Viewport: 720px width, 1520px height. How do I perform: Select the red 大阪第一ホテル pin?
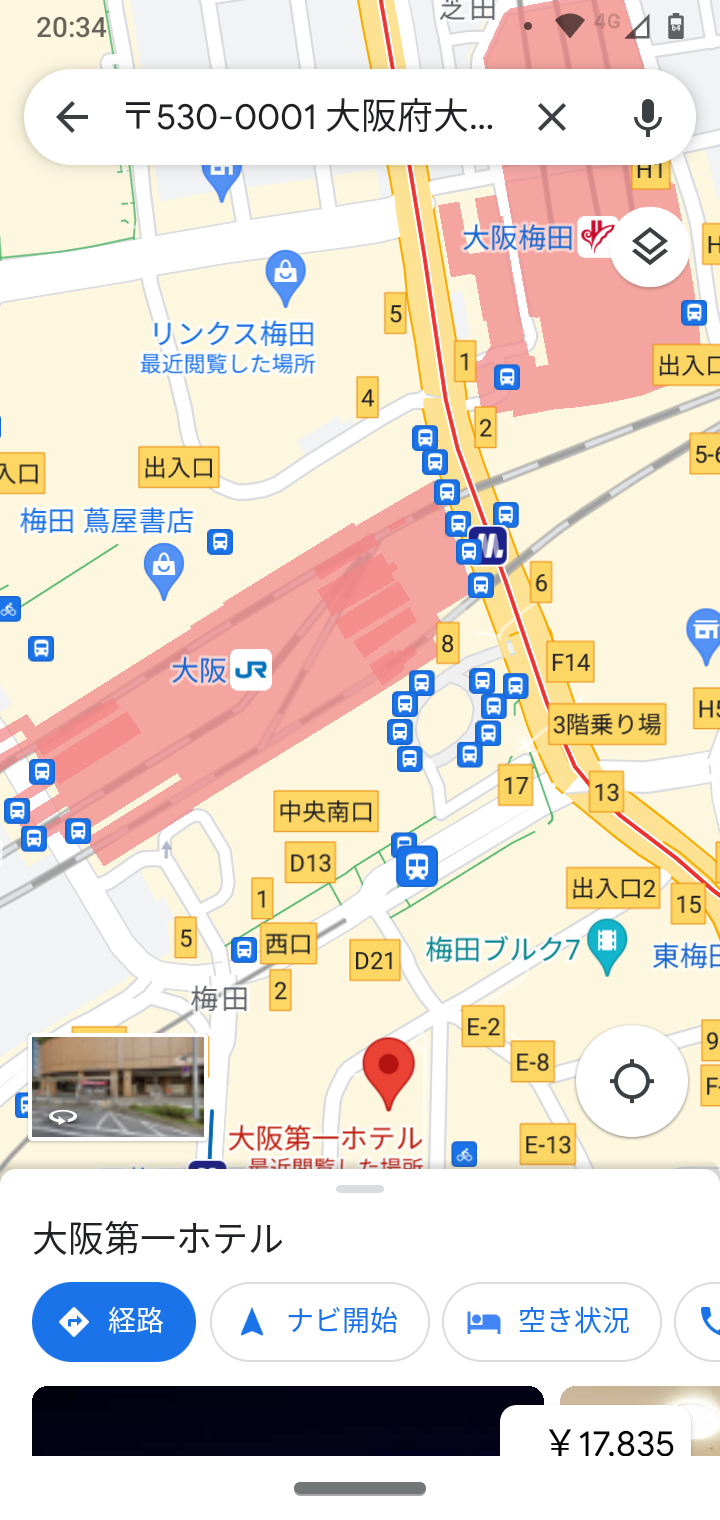pos(388,1072)
